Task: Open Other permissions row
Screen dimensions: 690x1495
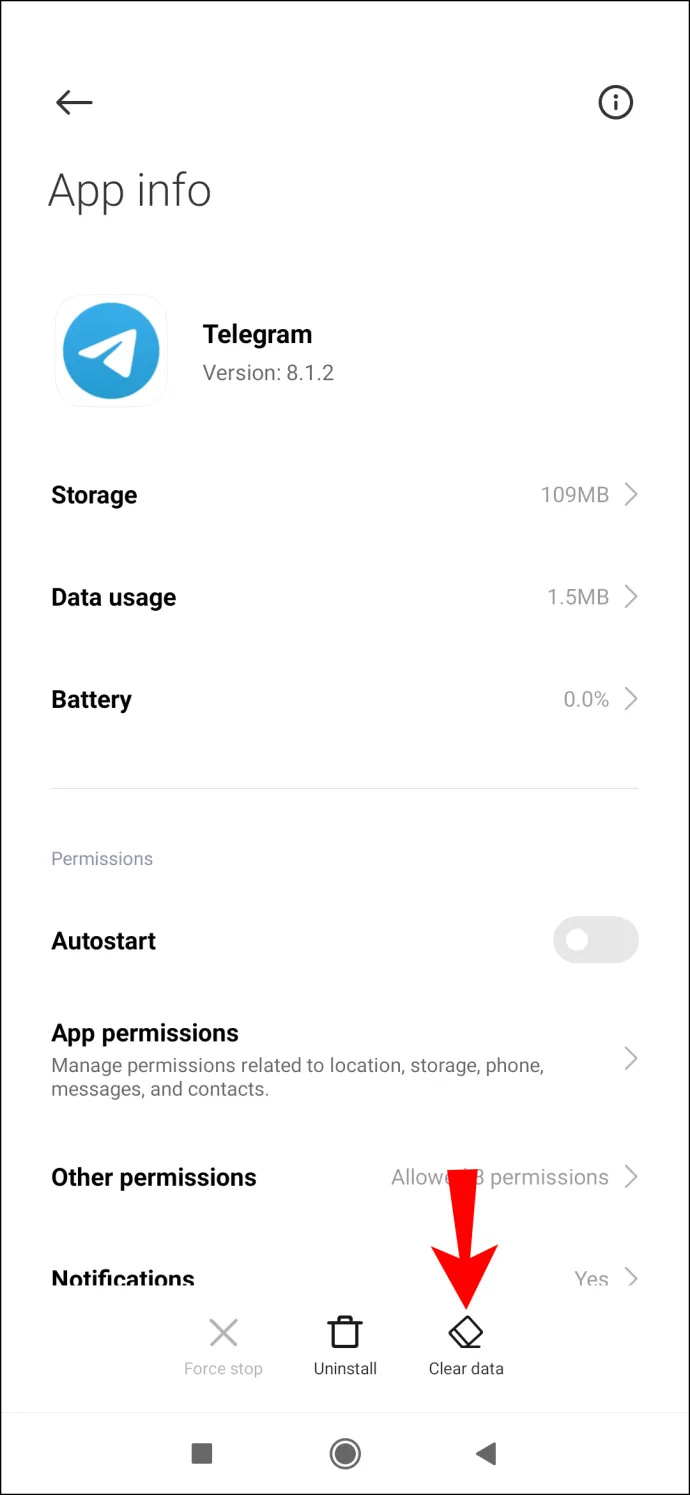Action: 345,1177
